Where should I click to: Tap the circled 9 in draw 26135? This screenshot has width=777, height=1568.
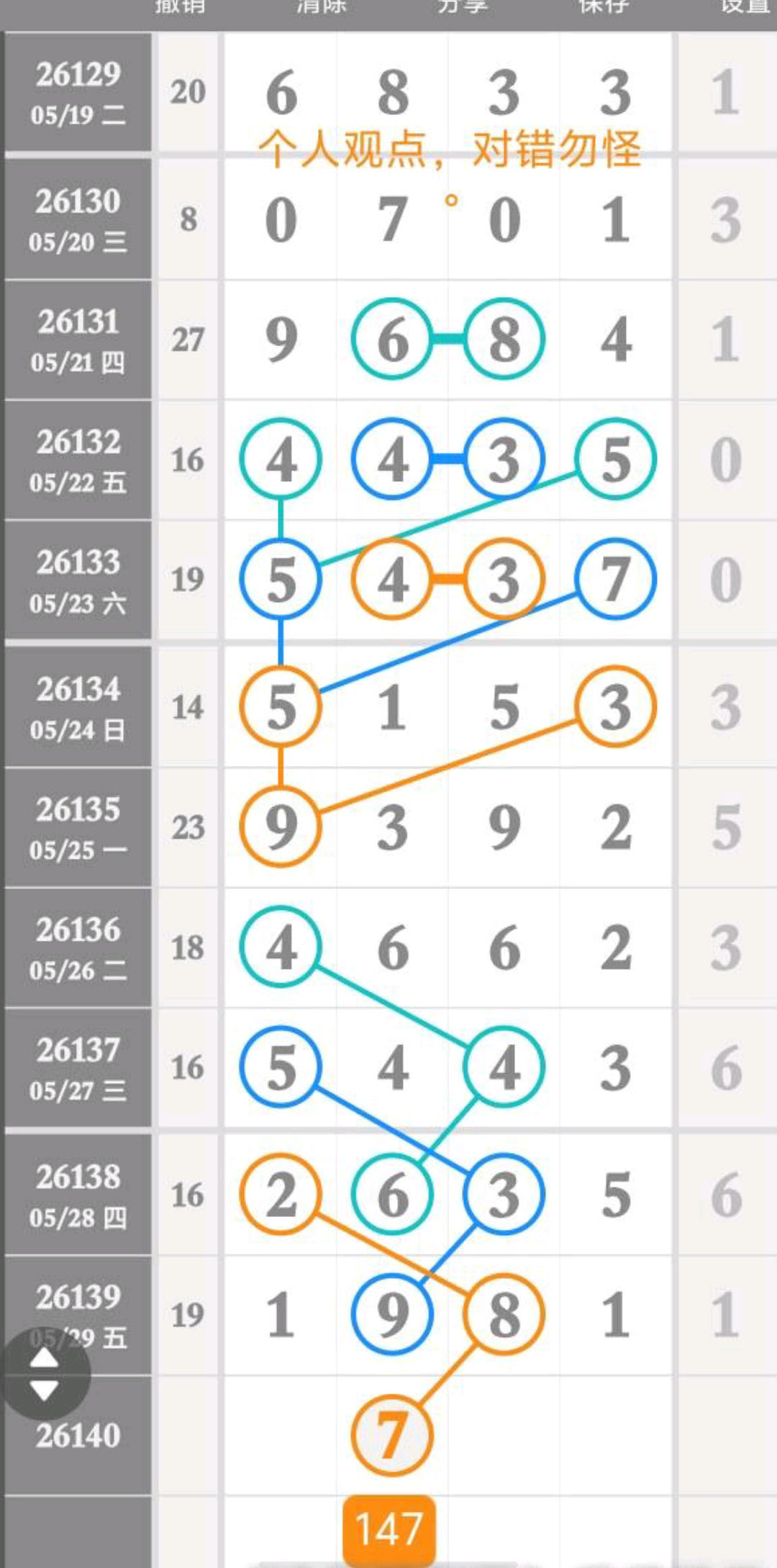(x=281, y=827)
